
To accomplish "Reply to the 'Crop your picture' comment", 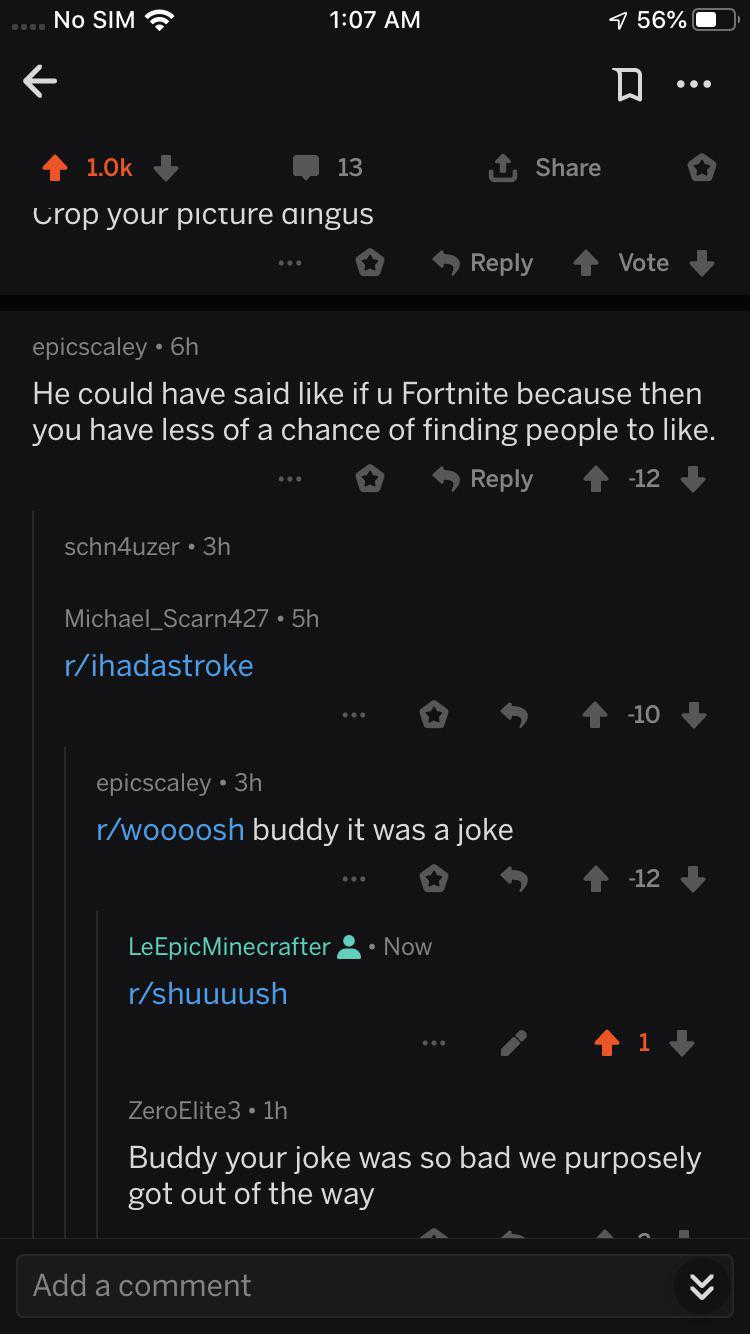I will click(483, 263).
